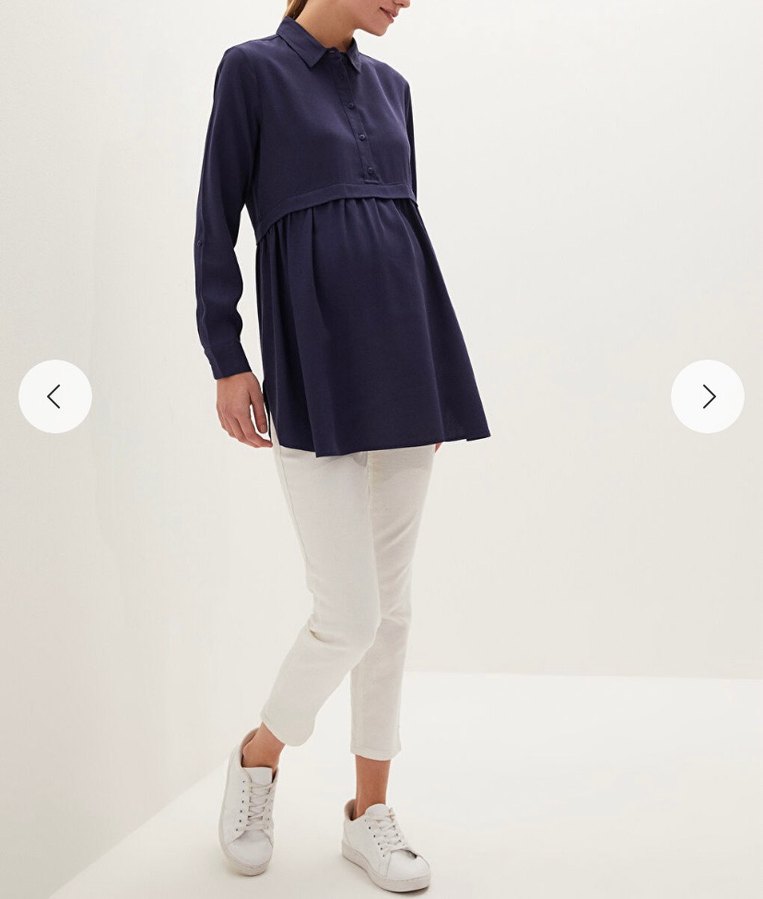Go to the next product photo
Image resolution: width=763 pixels, height=899 pixels.
pos(707,396)
